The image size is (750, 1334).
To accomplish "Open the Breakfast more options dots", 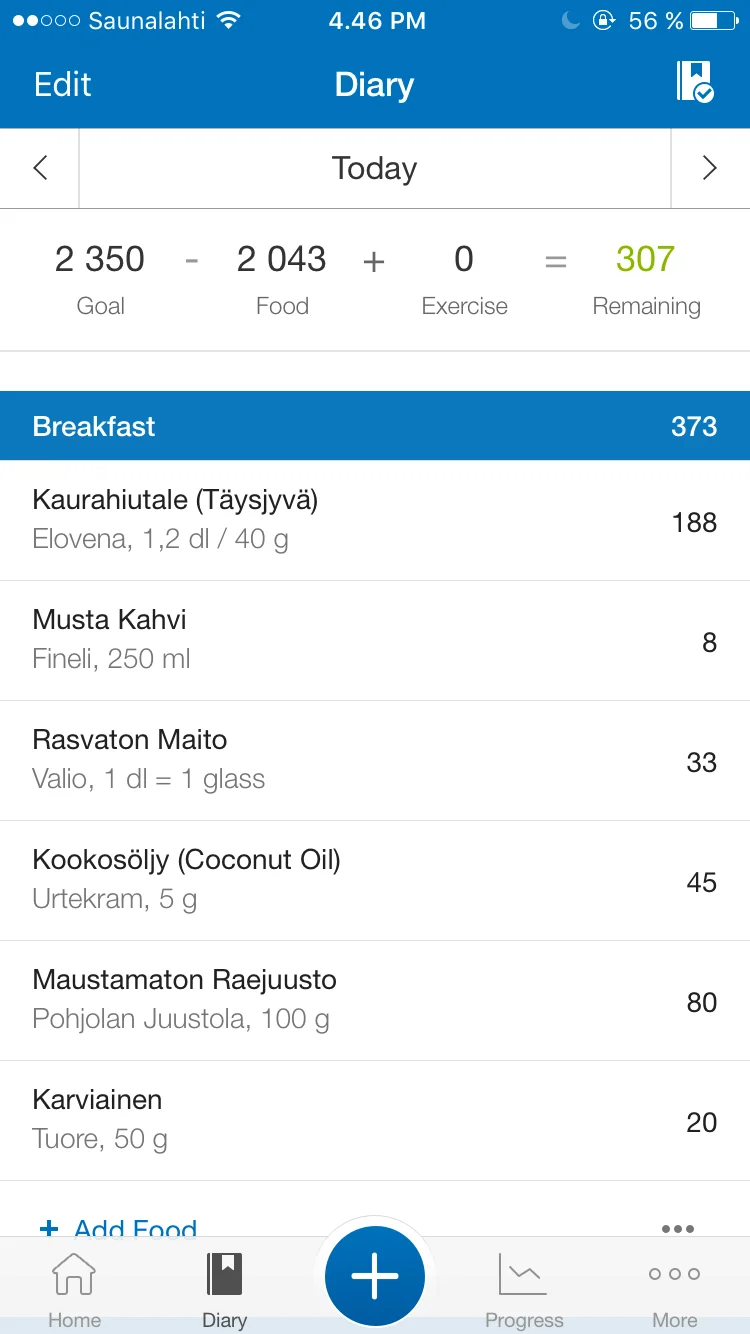I will coord(677,1226).
